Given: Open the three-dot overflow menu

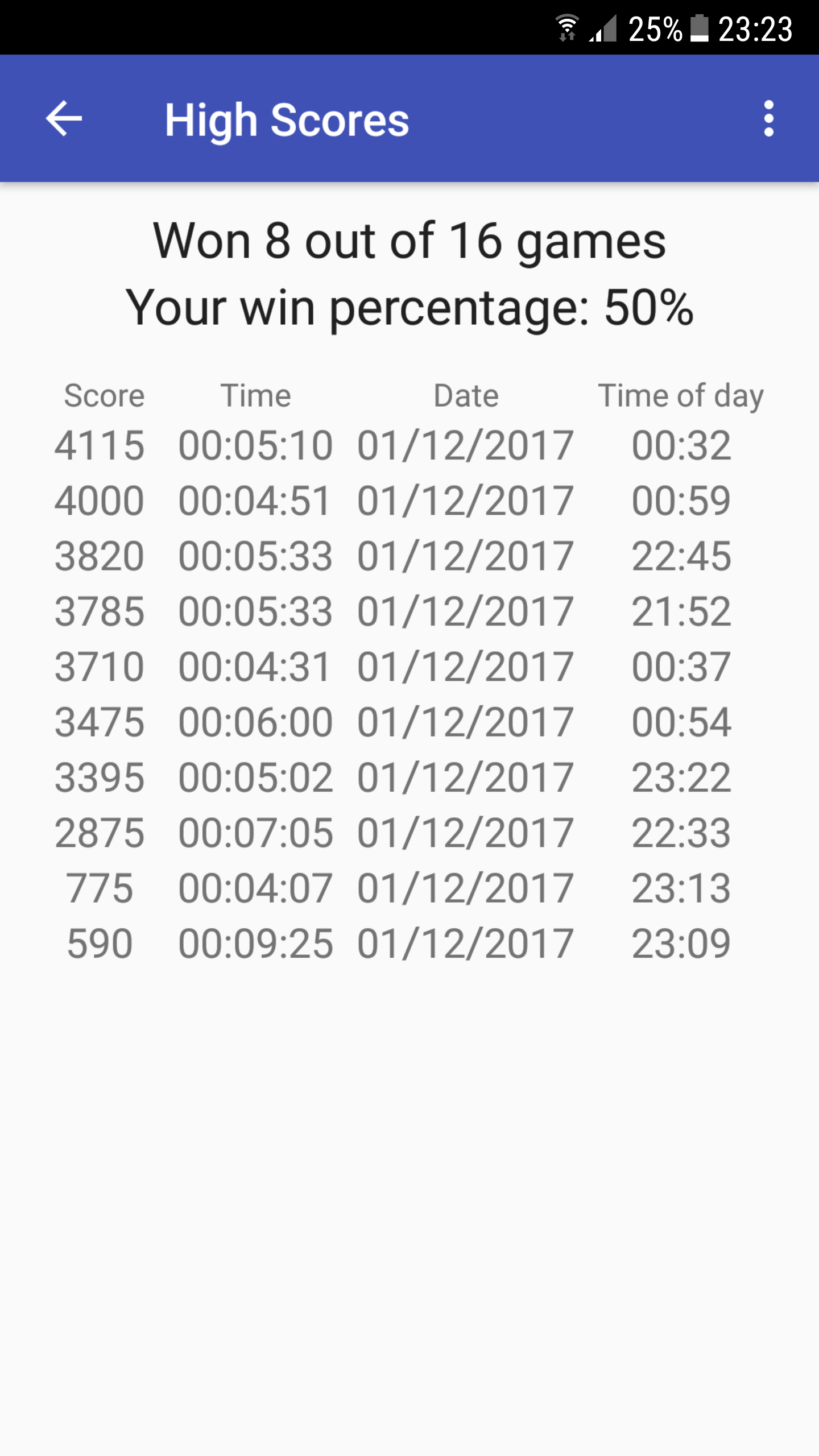Looking at the screenshot, I should (x=769, y=119).
